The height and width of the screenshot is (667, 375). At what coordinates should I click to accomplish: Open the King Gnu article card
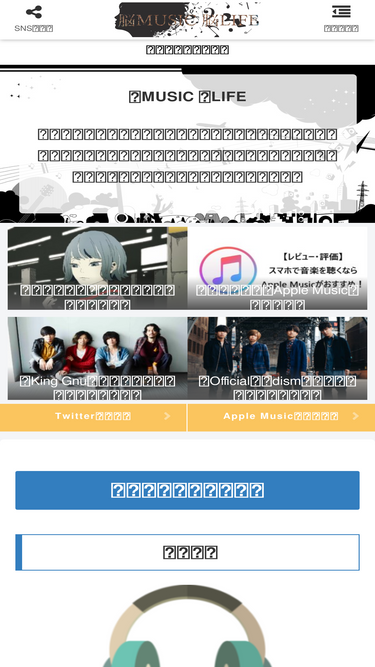pos(97,358)
